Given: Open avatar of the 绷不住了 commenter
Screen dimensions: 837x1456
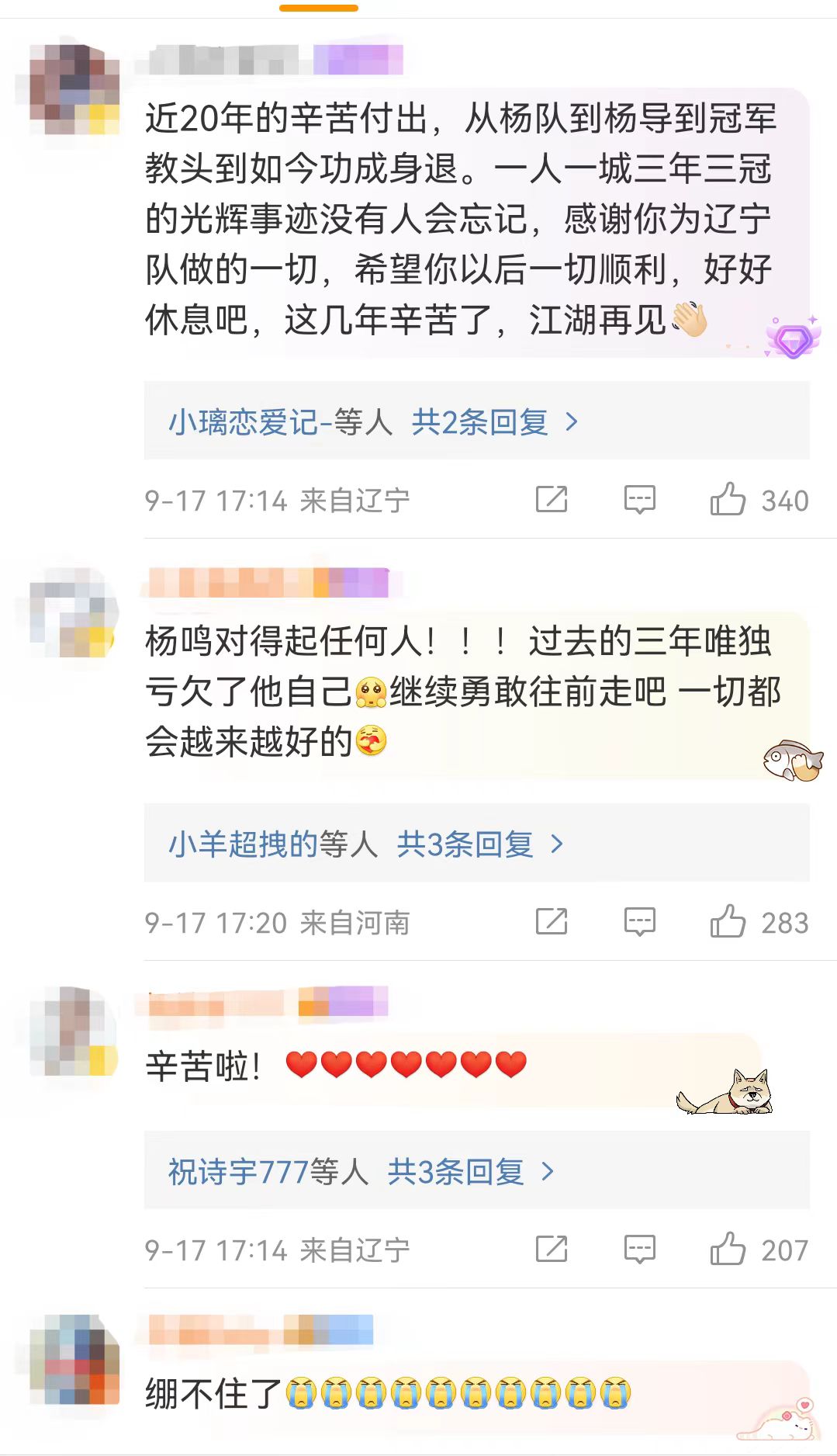Looking at the screenshot, I should [x=75, y=1360].
